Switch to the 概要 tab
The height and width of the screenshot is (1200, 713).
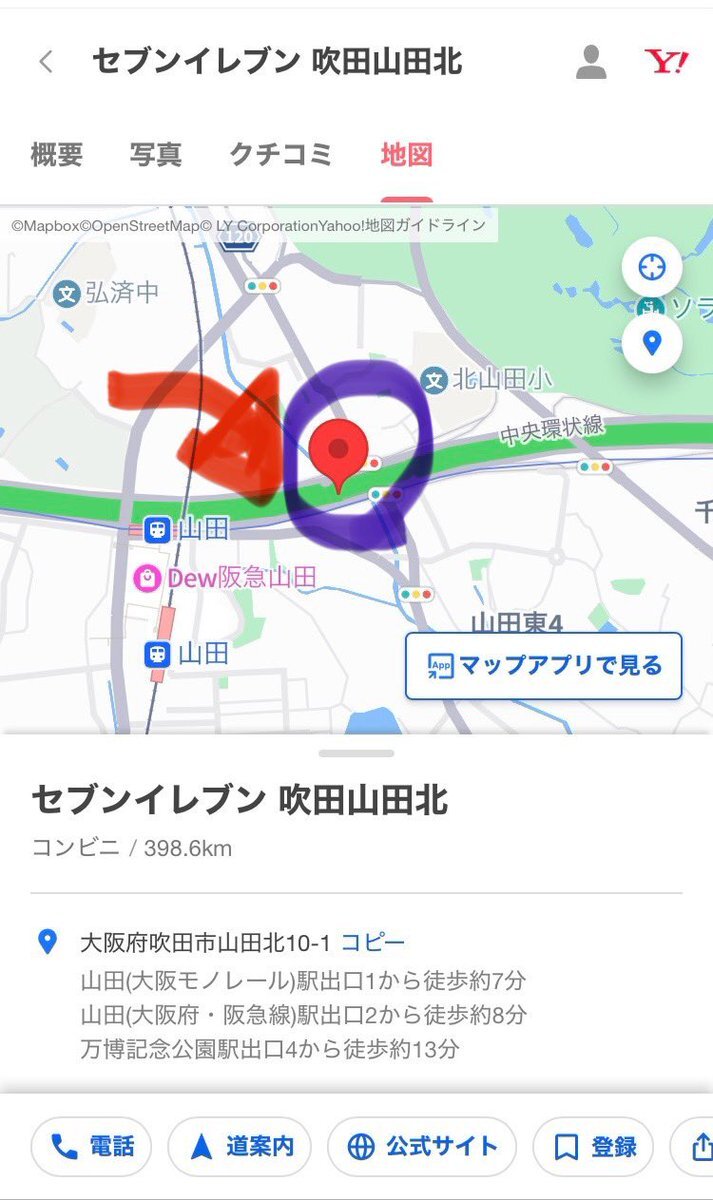click(x=57, y=155)
